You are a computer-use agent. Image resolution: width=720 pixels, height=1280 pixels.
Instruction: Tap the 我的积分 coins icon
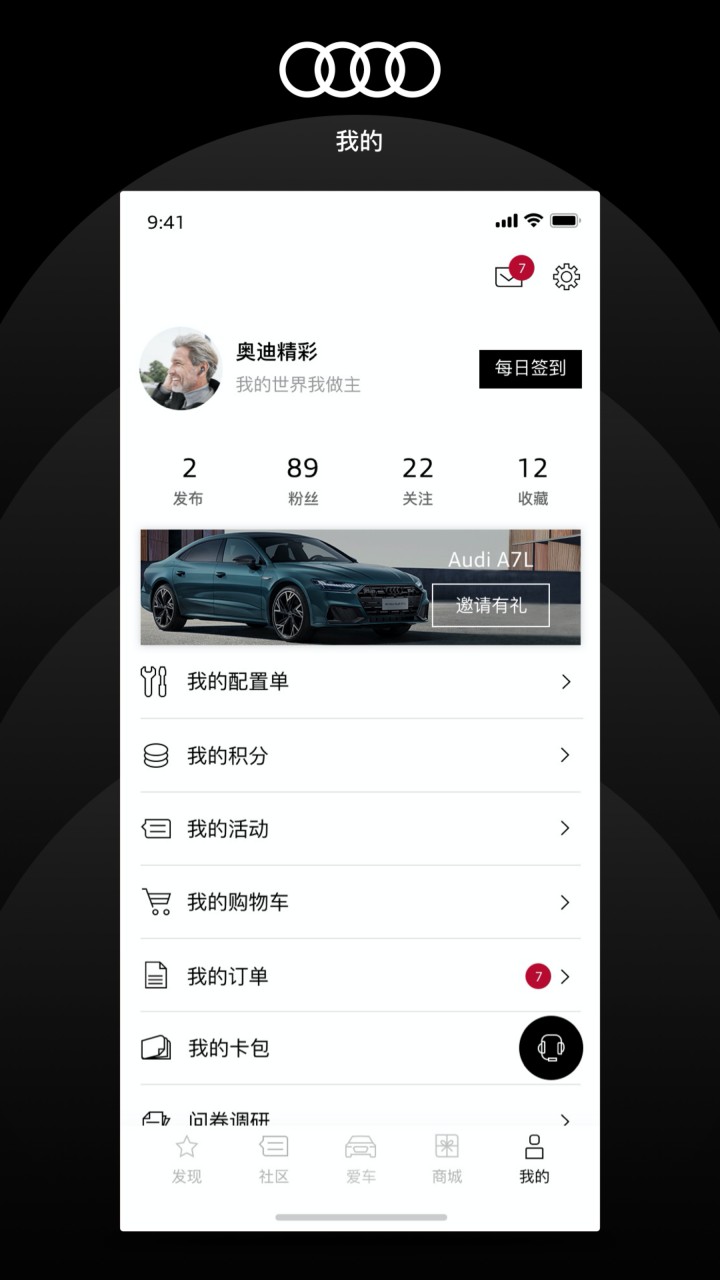(156, 755)
